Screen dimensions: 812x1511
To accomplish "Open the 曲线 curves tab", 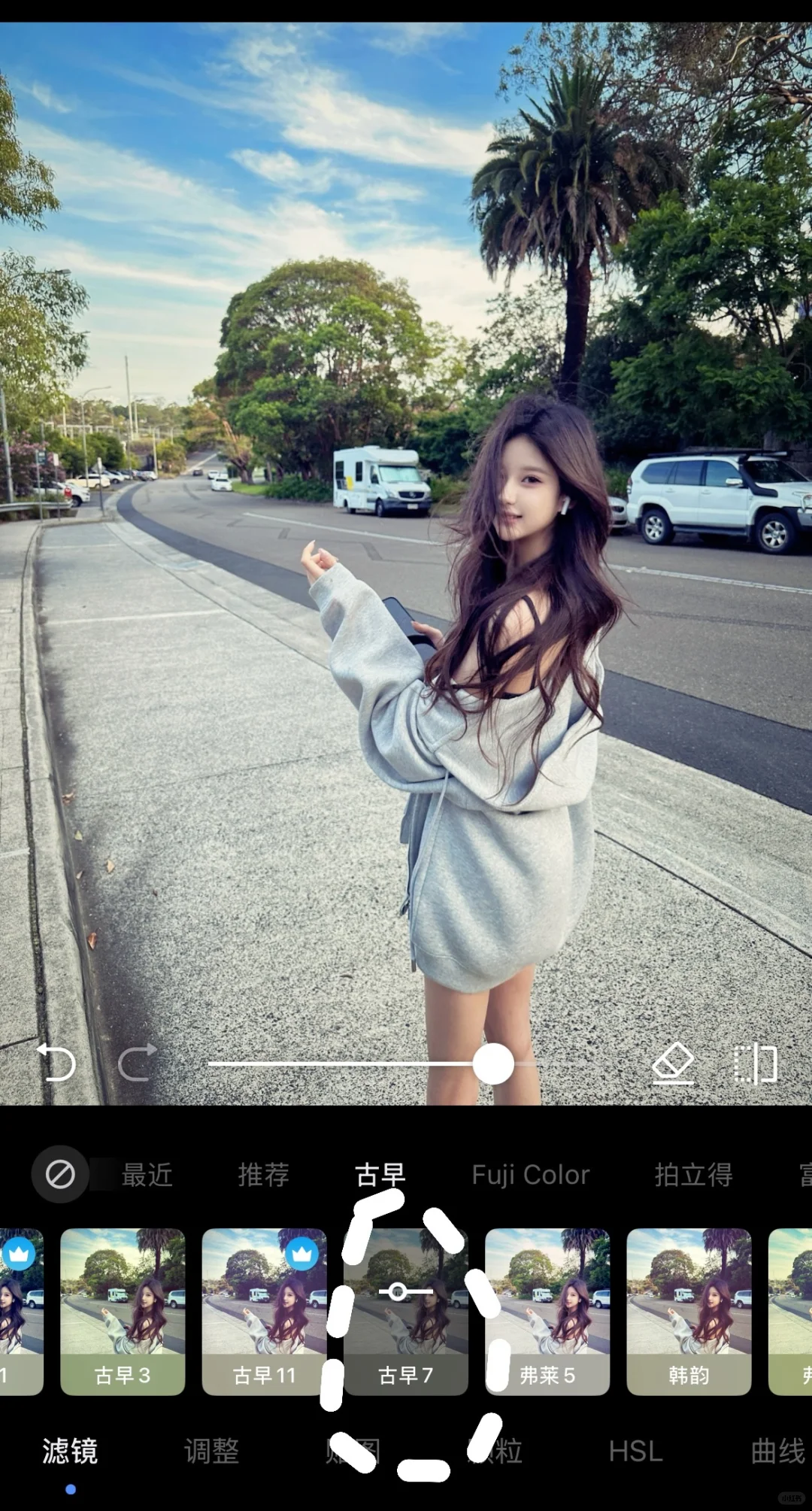I will pos(777,1451).
